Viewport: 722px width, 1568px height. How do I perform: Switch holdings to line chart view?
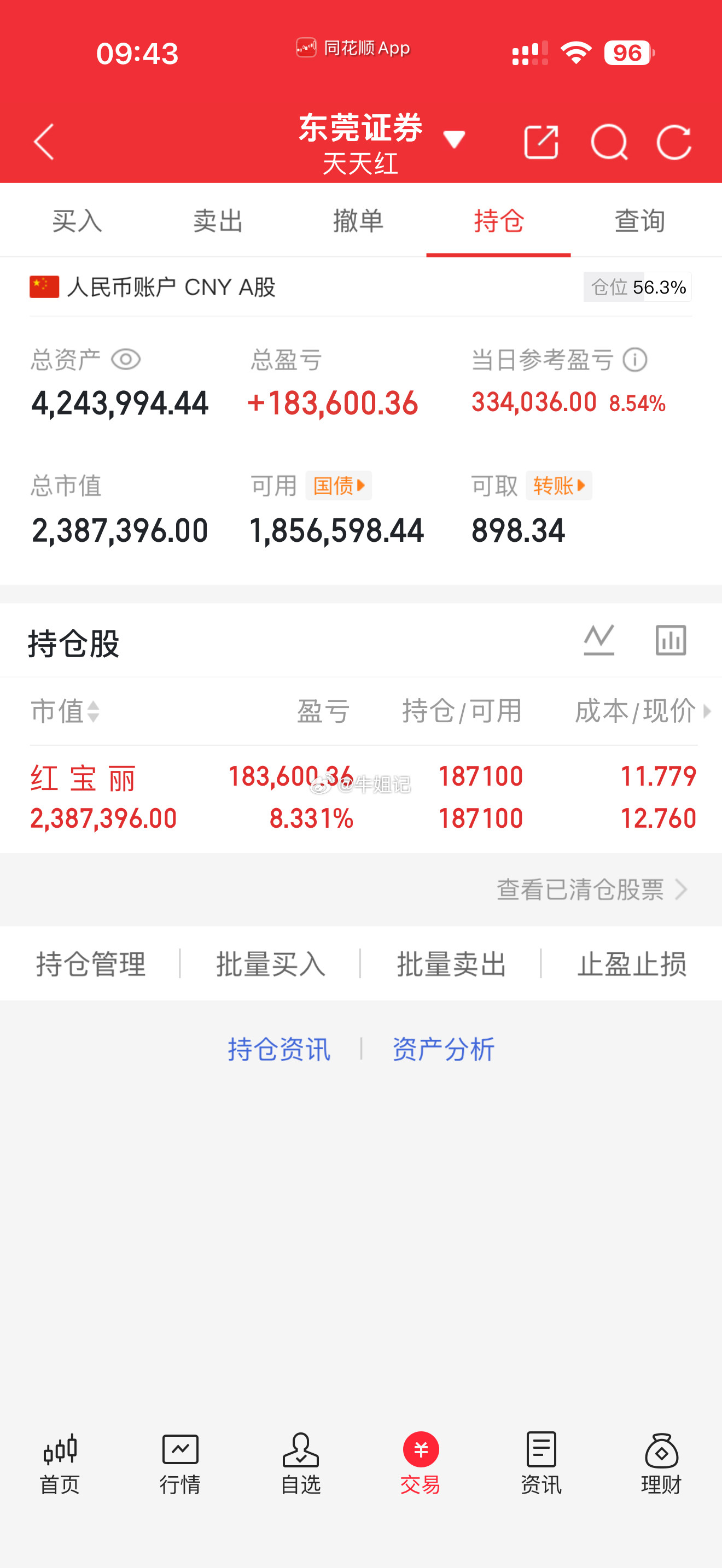598,640
